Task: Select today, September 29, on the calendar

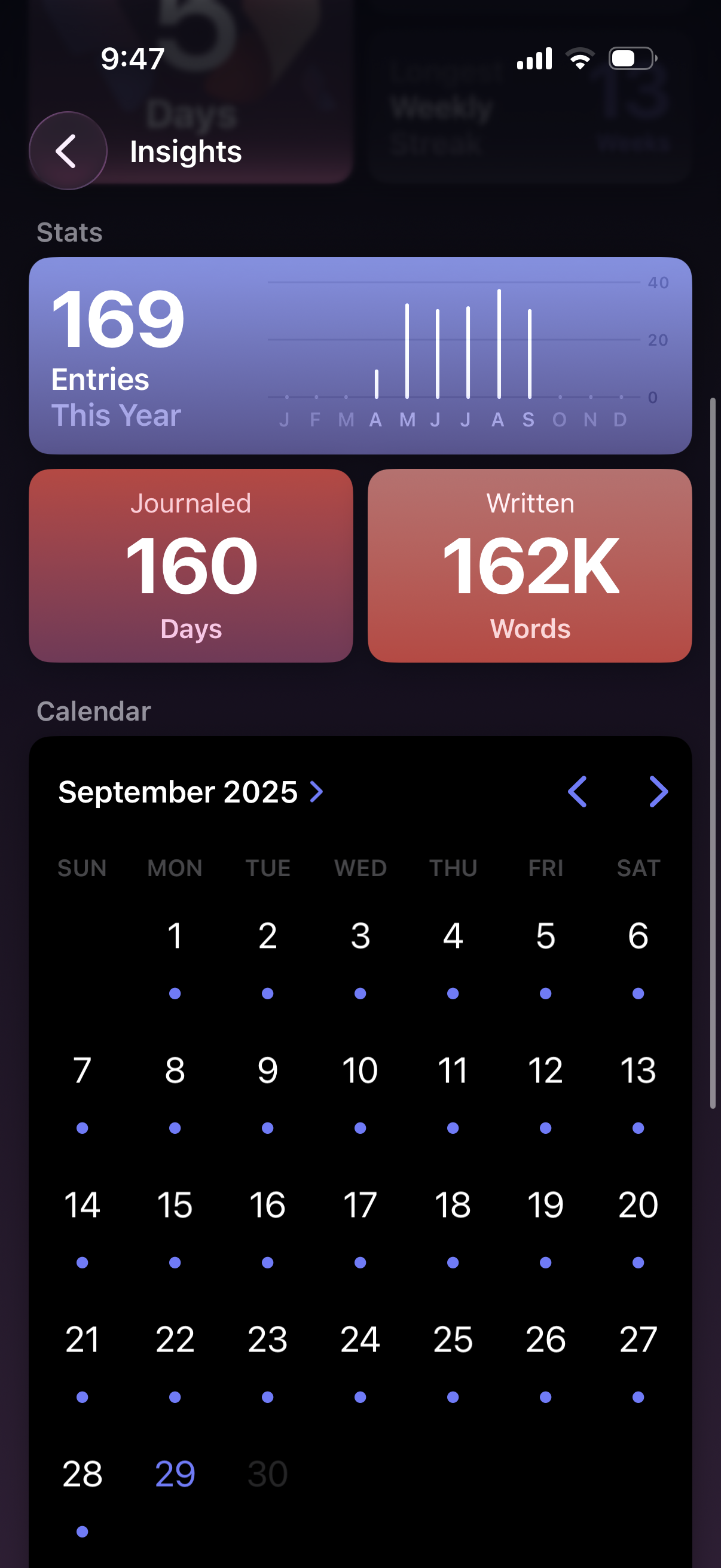Action: (x=175, y=1474)
